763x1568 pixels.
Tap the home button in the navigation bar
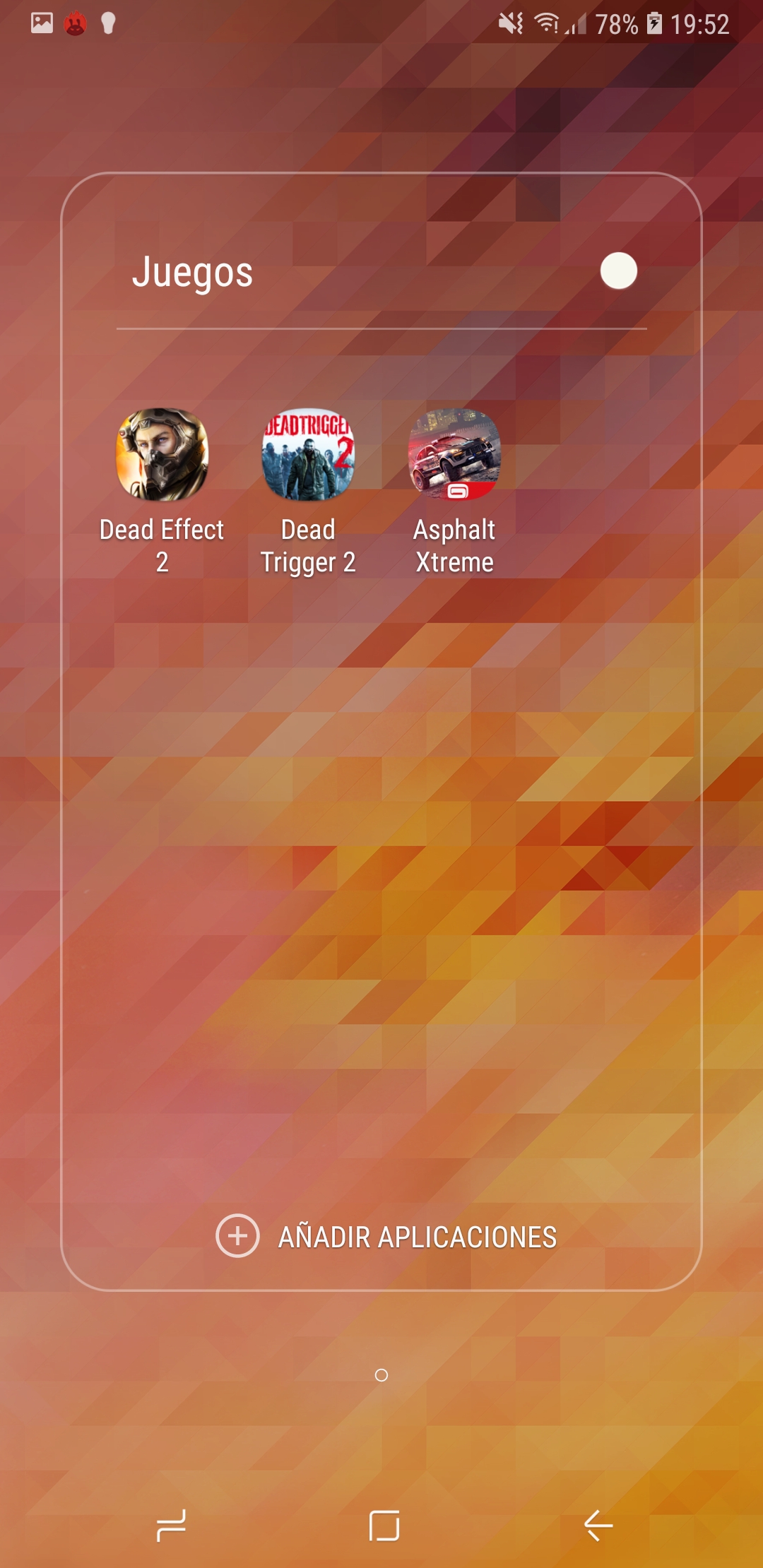pos(384,1526)
